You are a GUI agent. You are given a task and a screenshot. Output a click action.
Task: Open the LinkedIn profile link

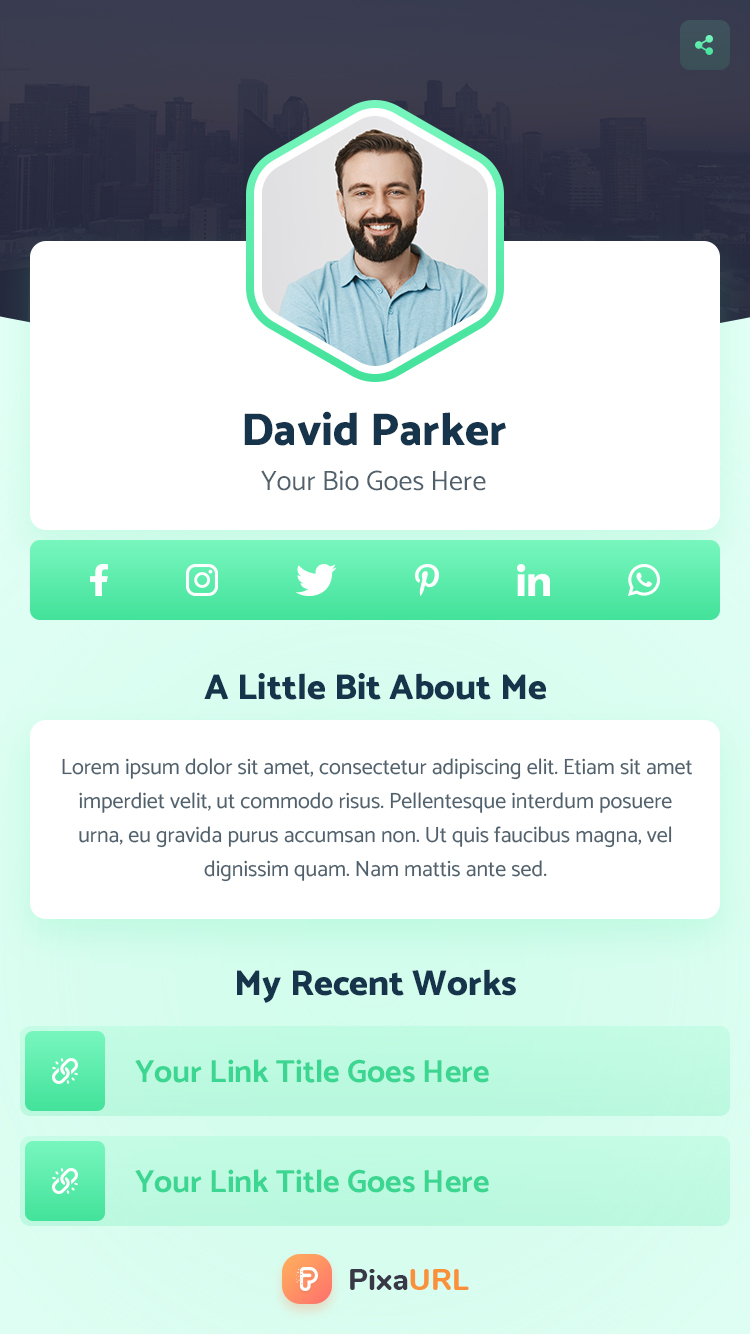point(533,580)
